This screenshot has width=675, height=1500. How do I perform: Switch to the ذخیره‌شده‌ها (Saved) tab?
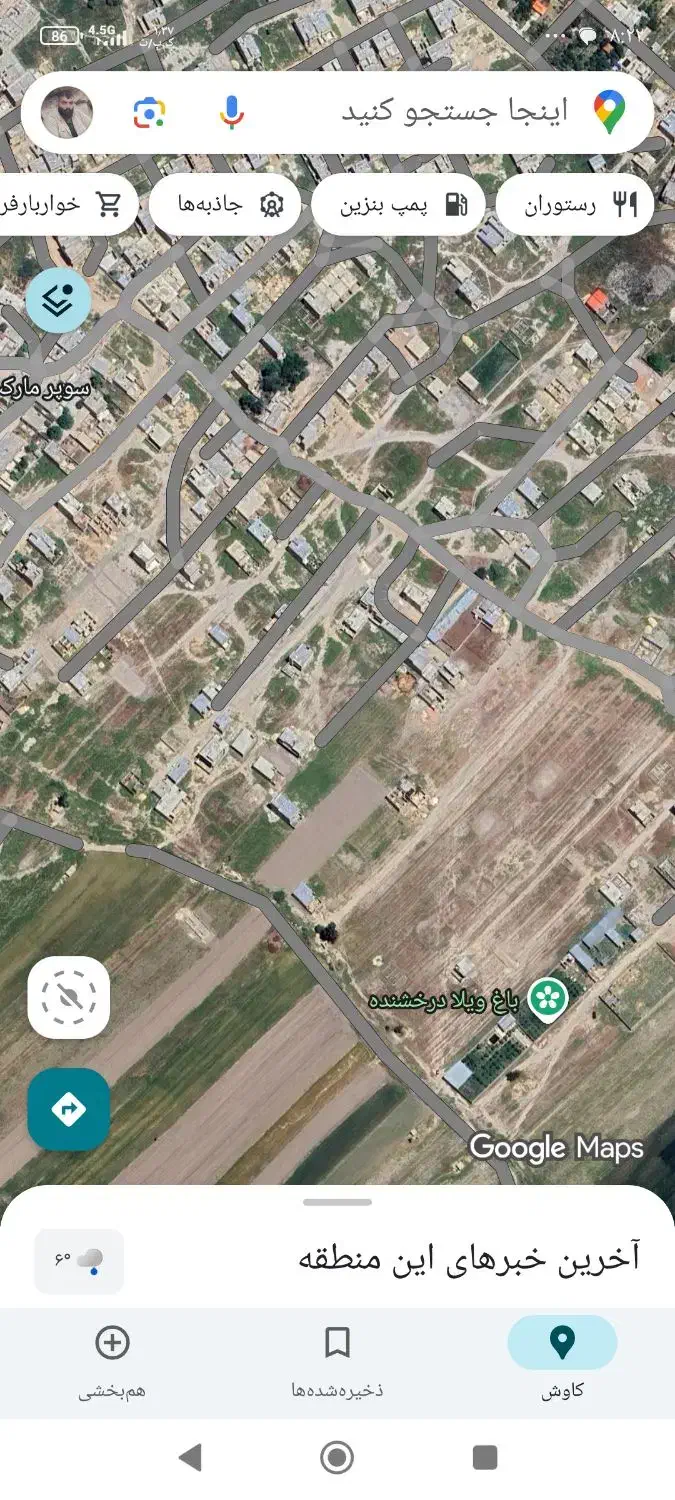point(337,1357)
